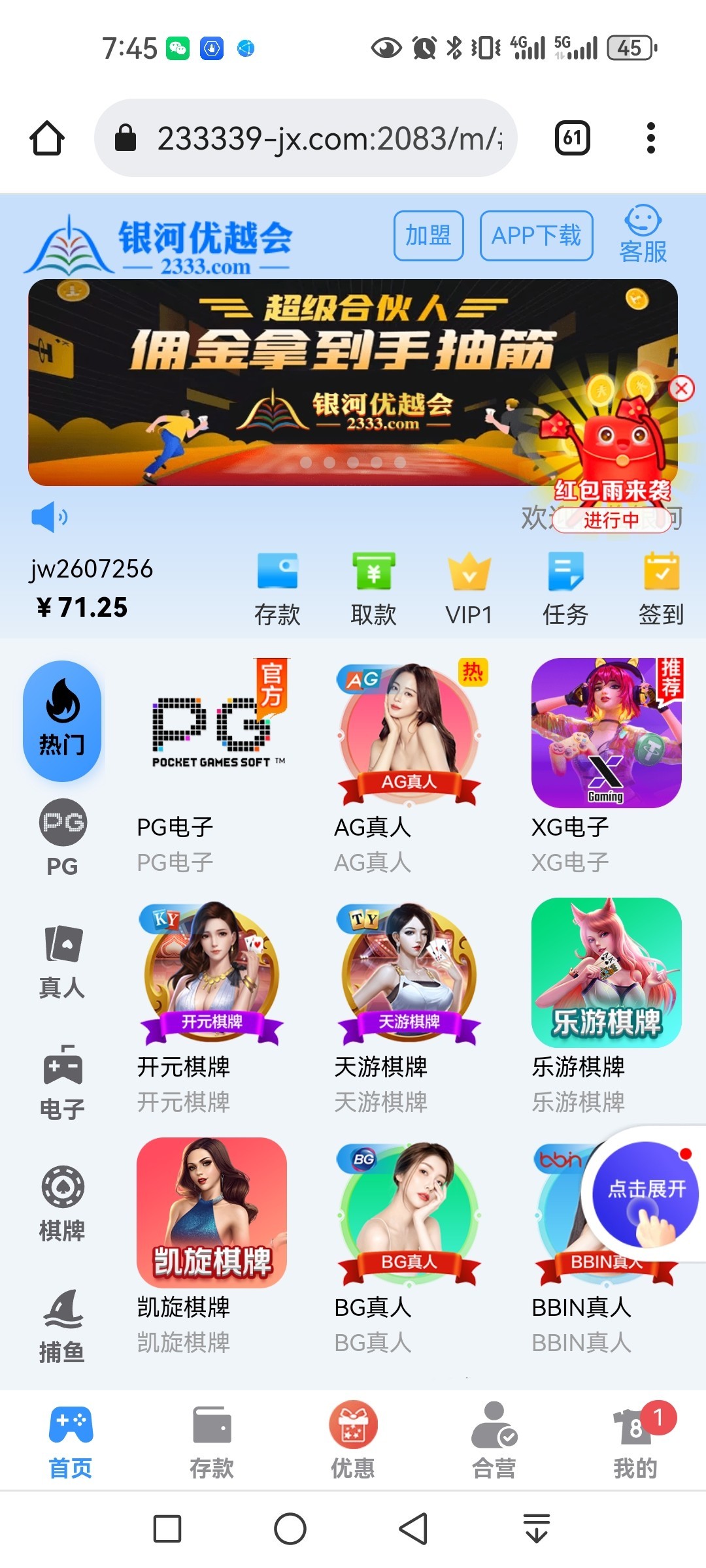Tap the 点击展开 floating button
Screen dimensions: 706x1568
point(646,1194)
